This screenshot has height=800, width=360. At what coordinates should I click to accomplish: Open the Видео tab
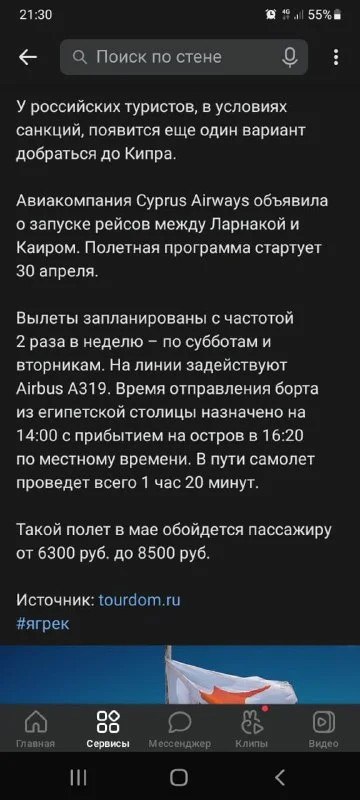(323, 729)
